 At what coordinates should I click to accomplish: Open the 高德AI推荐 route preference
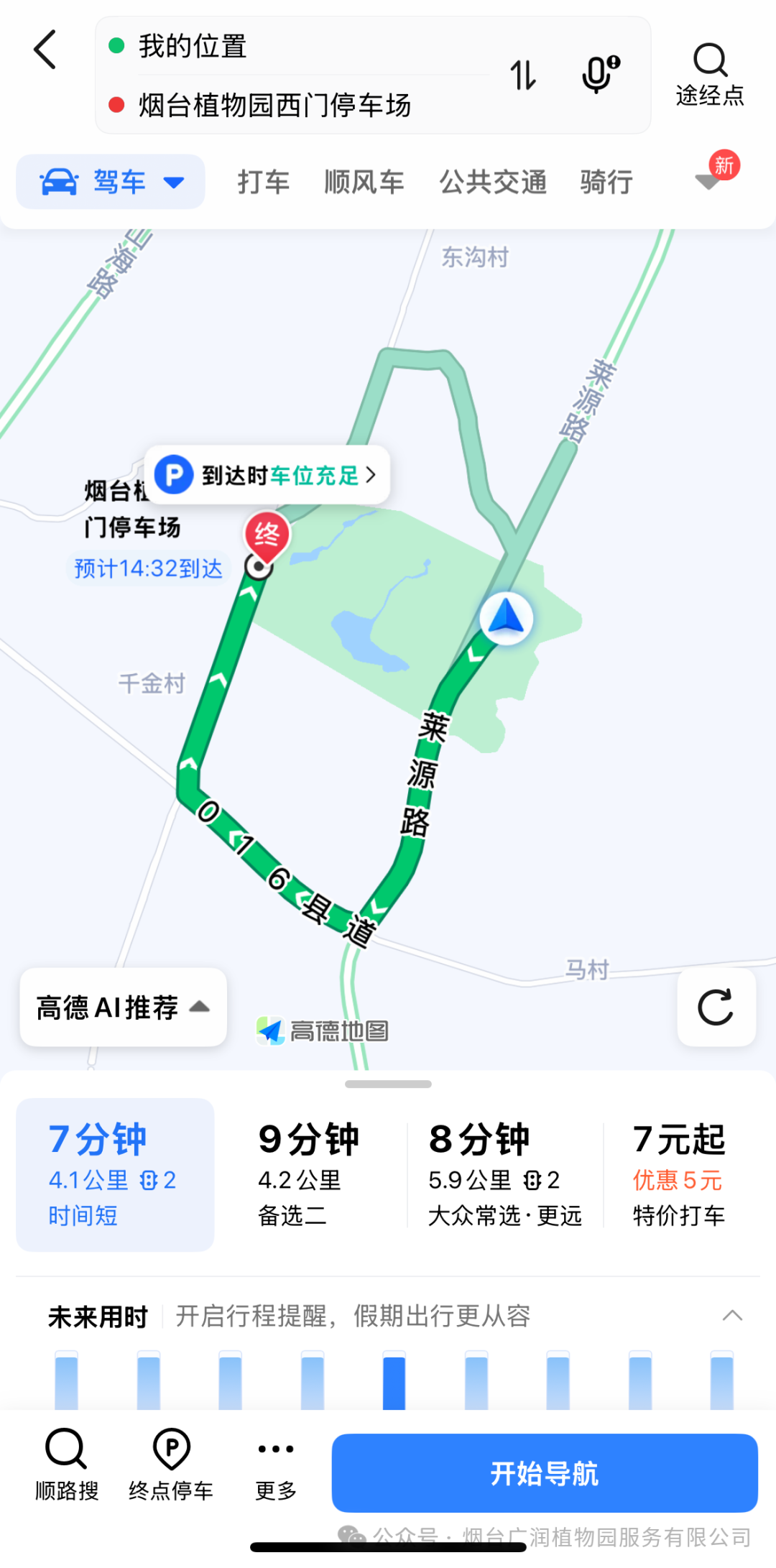tap(123, 1007)
